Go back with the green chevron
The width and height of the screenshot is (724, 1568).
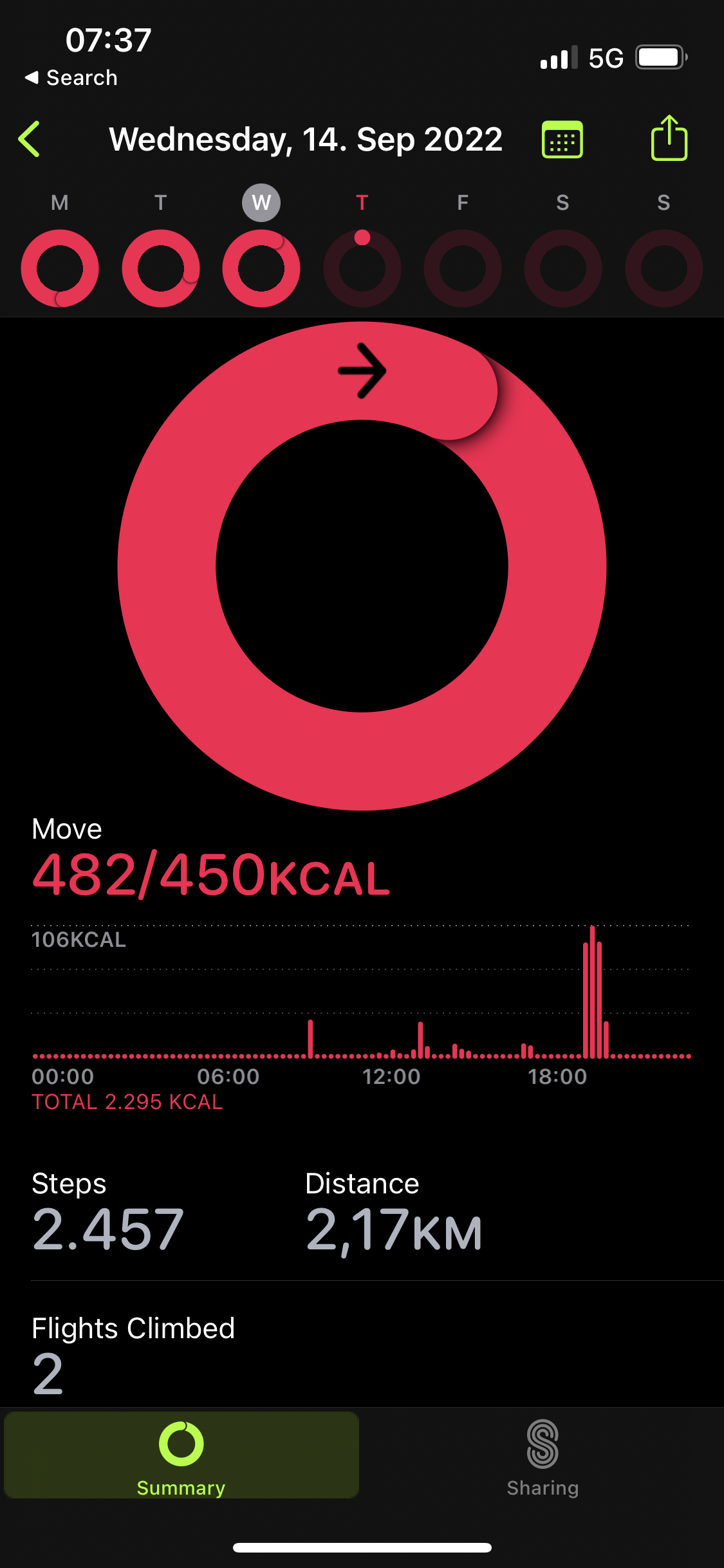click(30, 139)
